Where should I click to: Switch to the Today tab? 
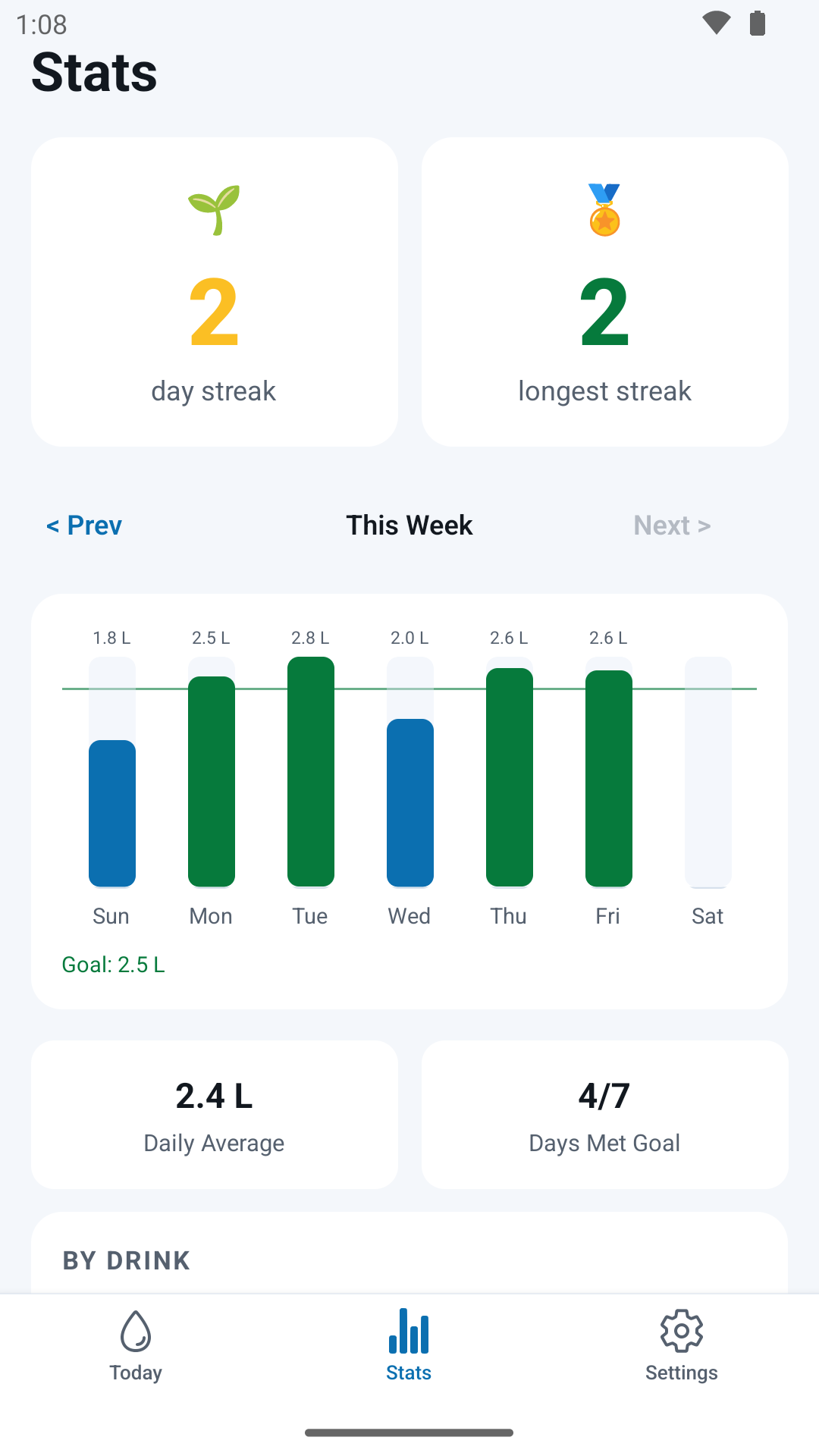(136, 1347)
